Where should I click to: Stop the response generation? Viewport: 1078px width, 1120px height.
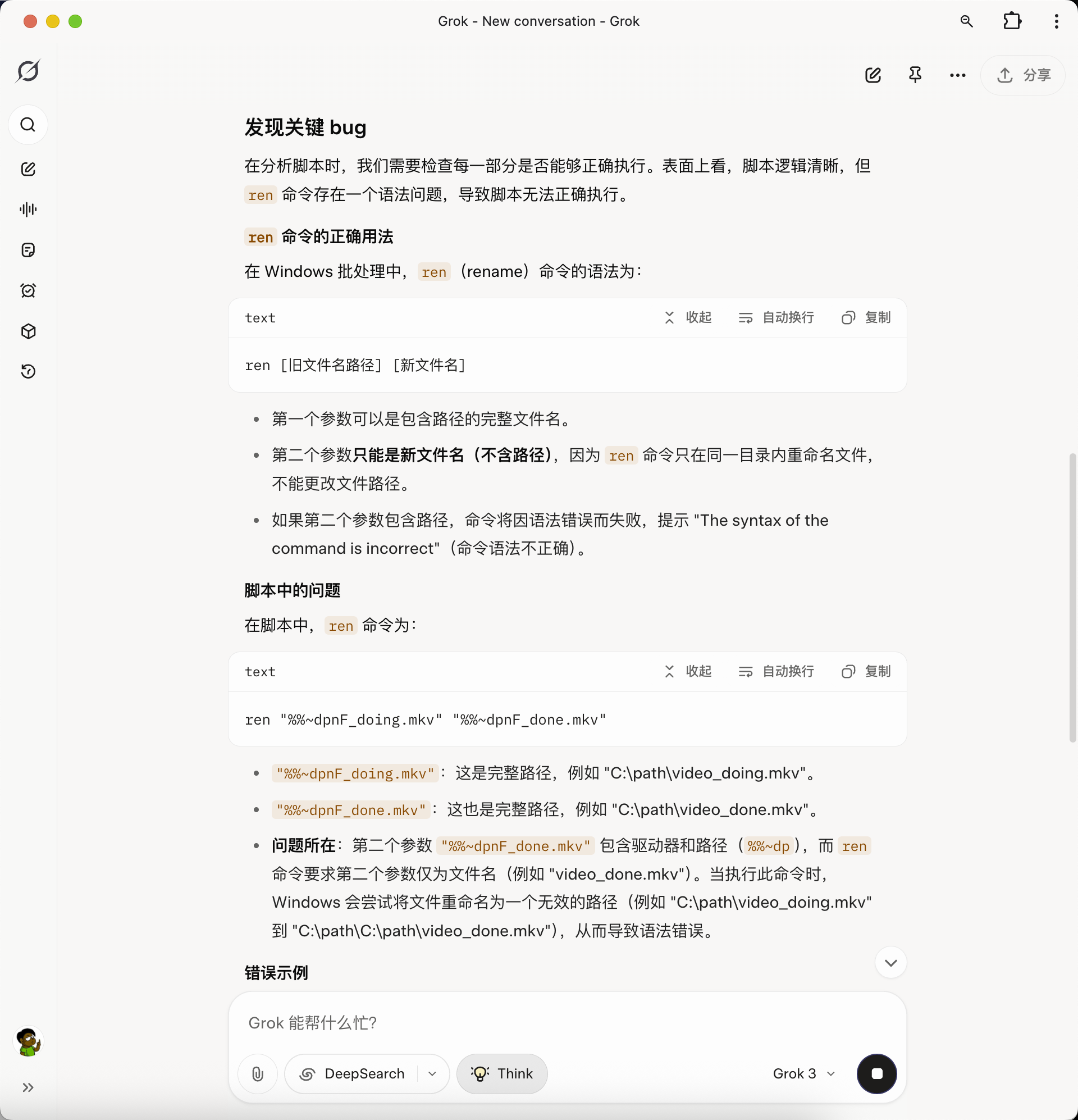point(876,1074)
